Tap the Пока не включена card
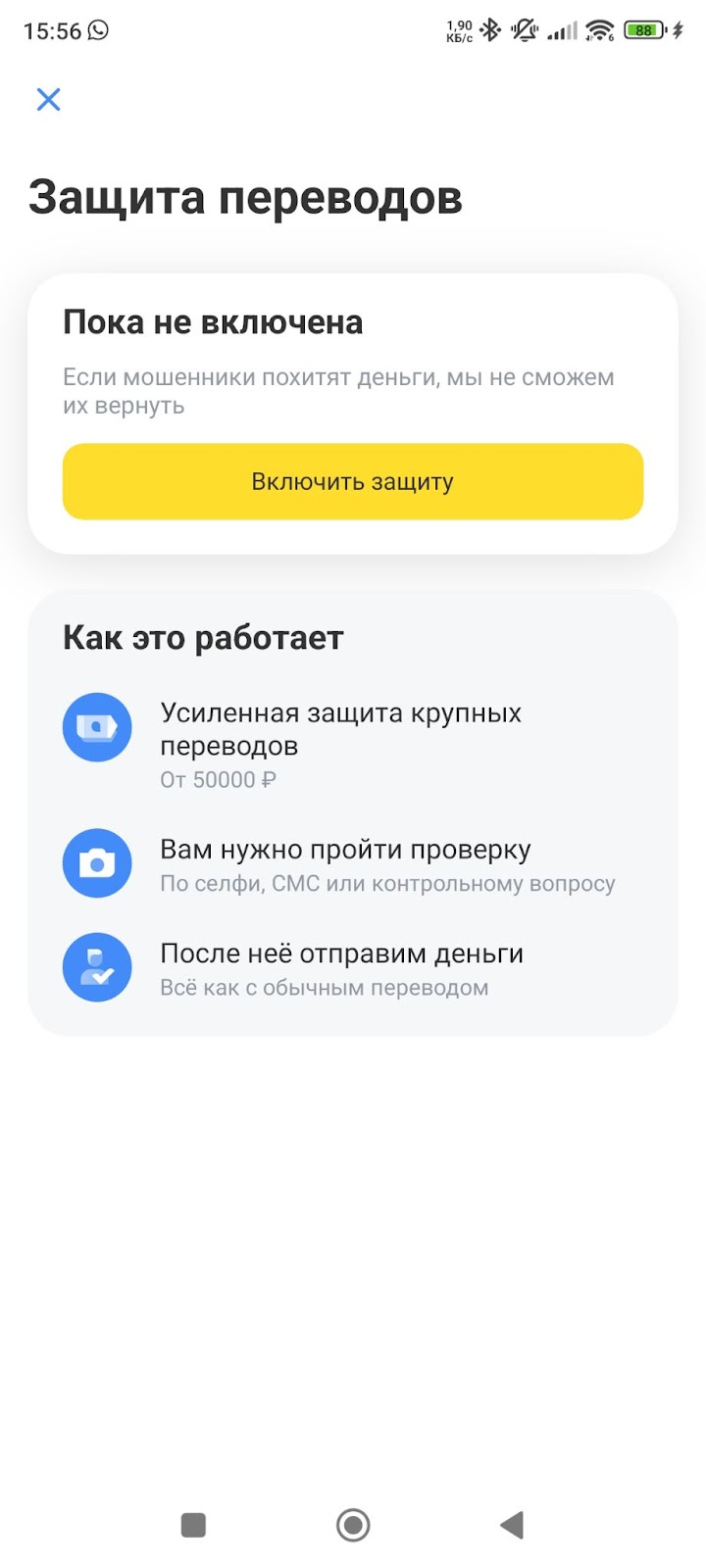The height and width of the screenshot is (1568, 706). pyautogui.click(x=353, y=412)
